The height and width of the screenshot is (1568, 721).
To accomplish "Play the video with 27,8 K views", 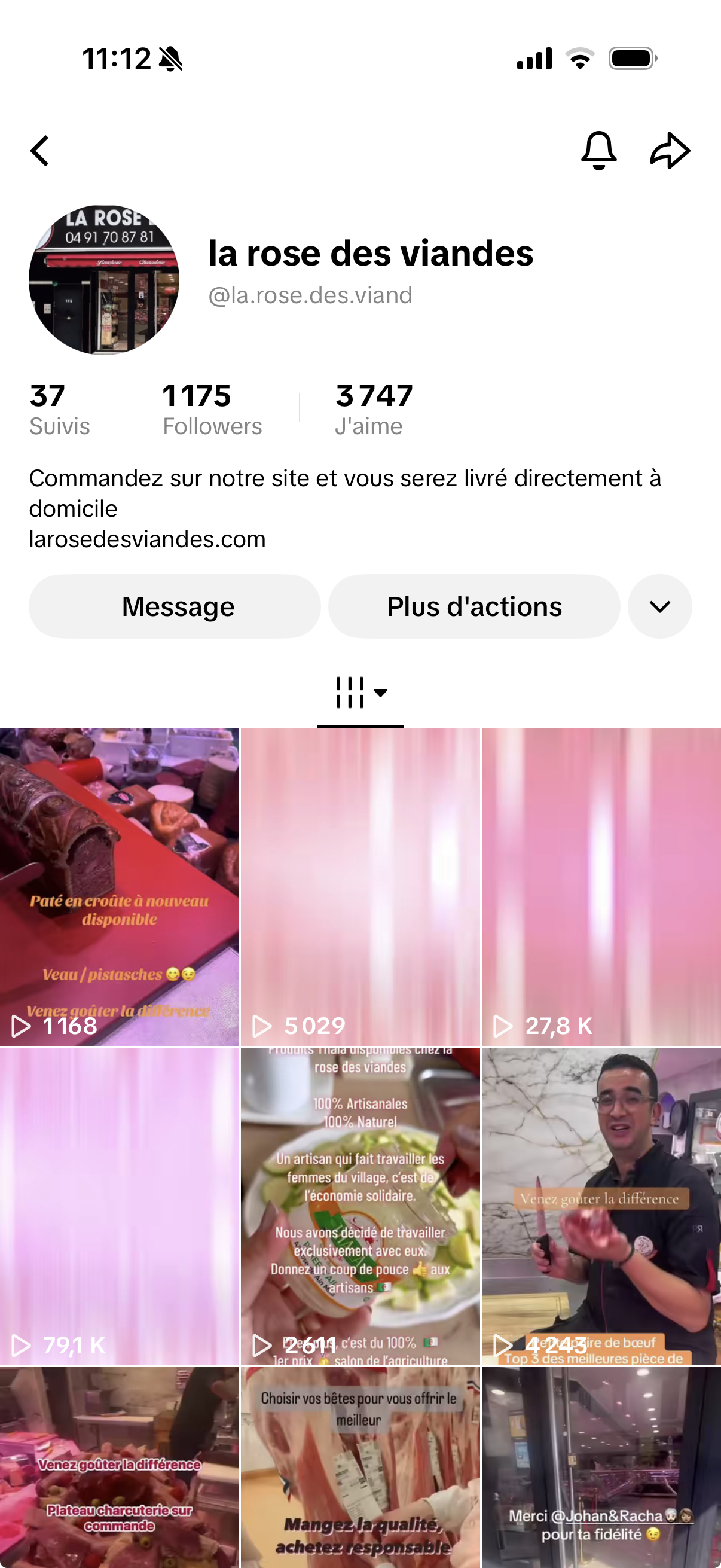I will 601,886.
